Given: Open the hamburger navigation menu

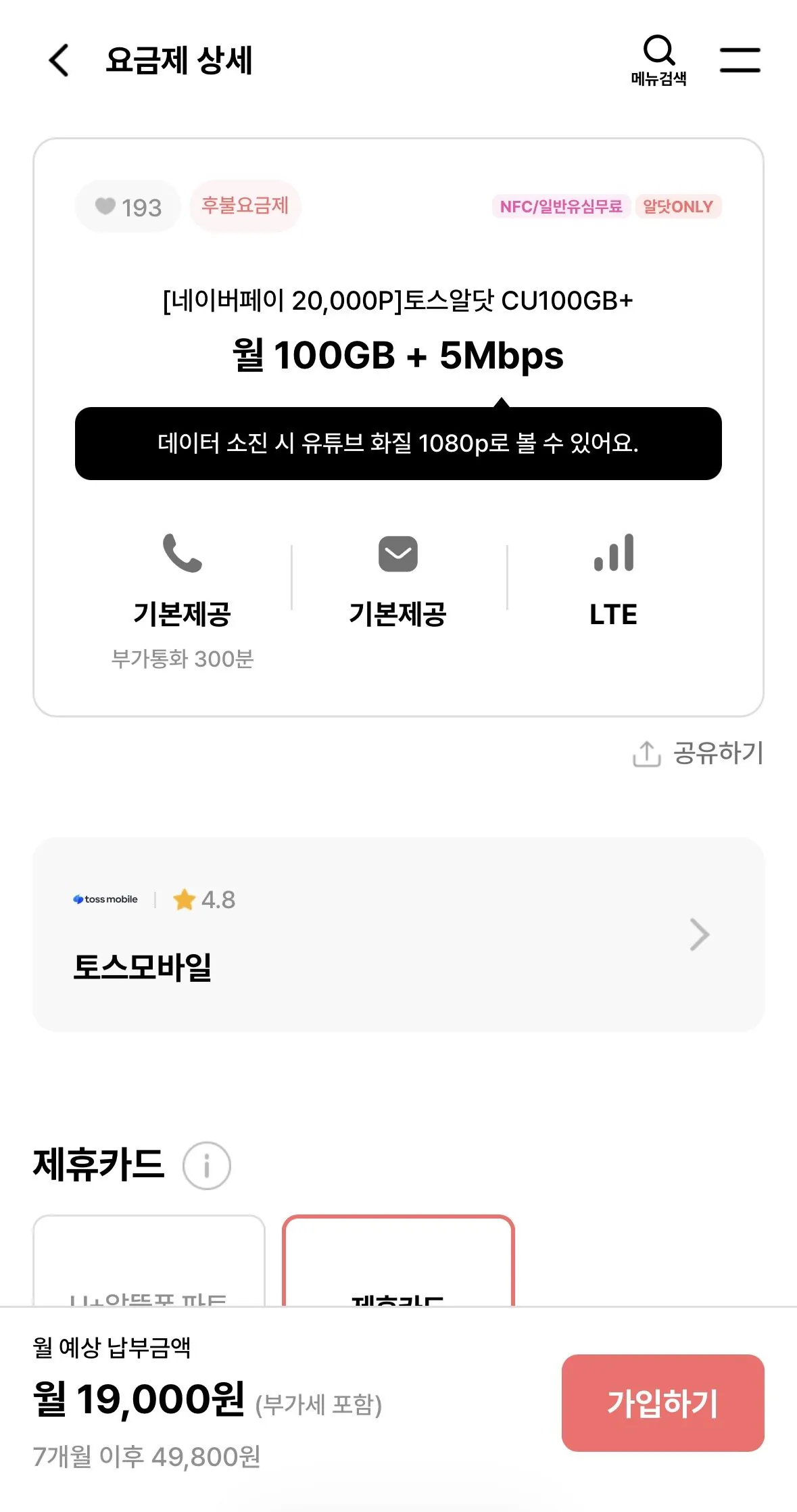Looking at the screenshot, I should [x=740, y=60].
